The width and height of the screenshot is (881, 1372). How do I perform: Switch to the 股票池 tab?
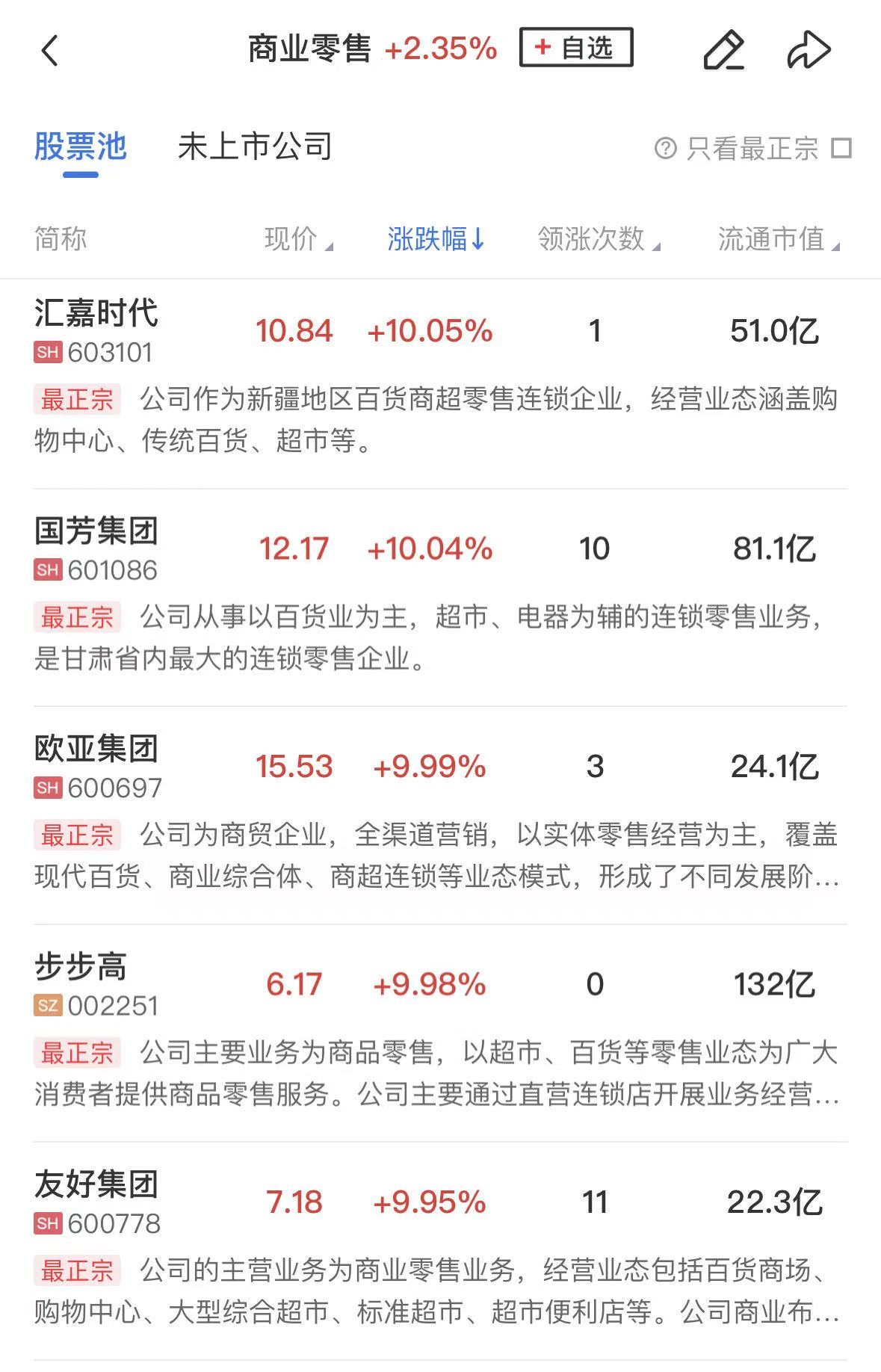[81, 146]
